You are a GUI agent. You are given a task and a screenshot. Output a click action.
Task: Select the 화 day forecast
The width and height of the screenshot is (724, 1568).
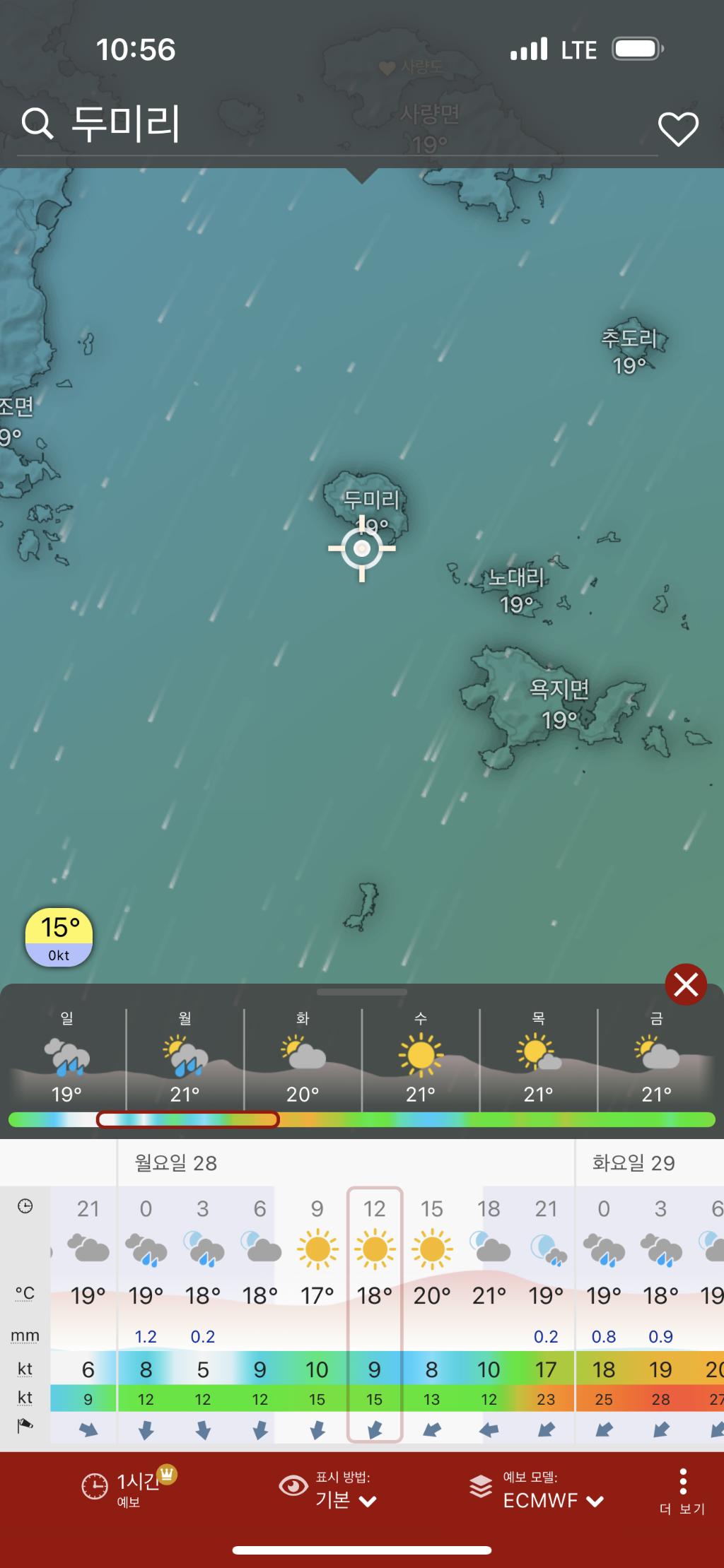(303, 1058)
